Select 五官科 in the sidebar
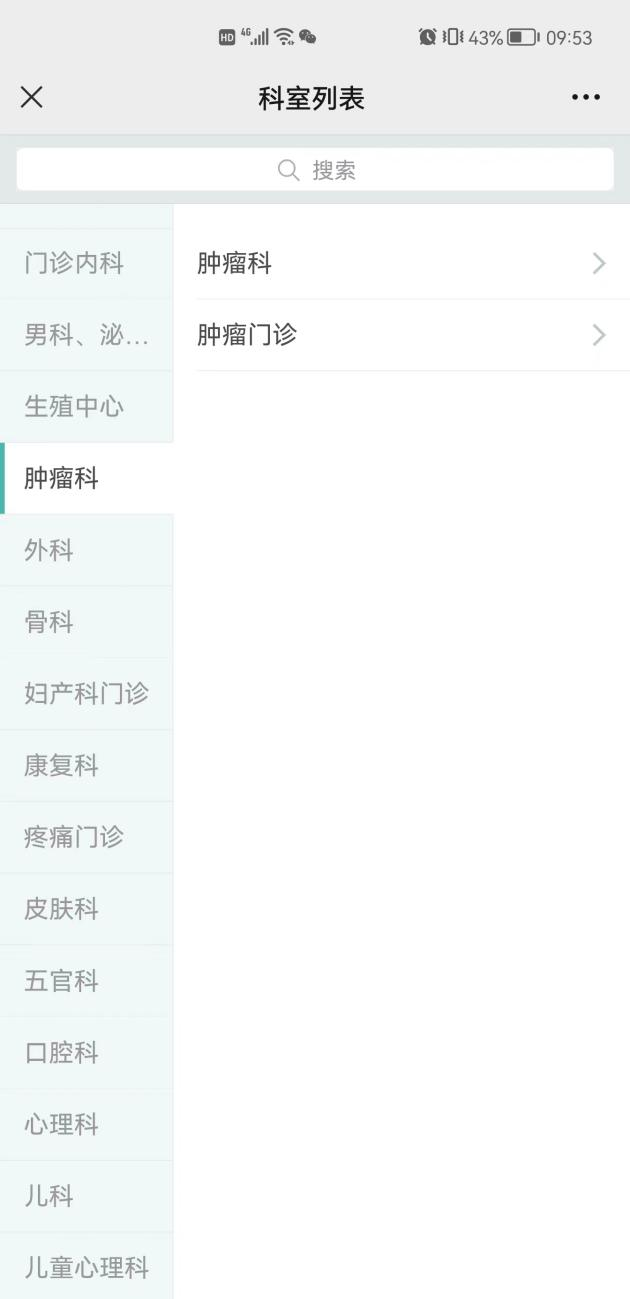 [86, 981]
